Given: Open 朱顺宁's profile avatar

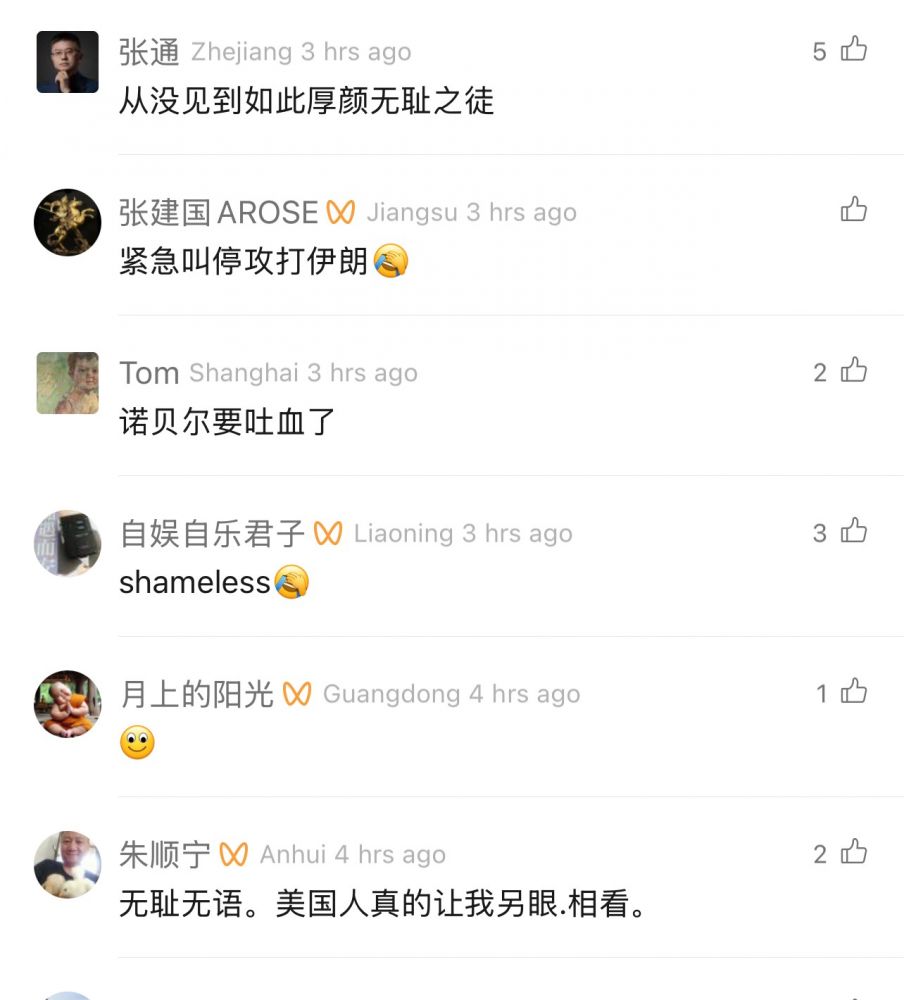Looking at the screenshot, I should [x=68, y=865].
